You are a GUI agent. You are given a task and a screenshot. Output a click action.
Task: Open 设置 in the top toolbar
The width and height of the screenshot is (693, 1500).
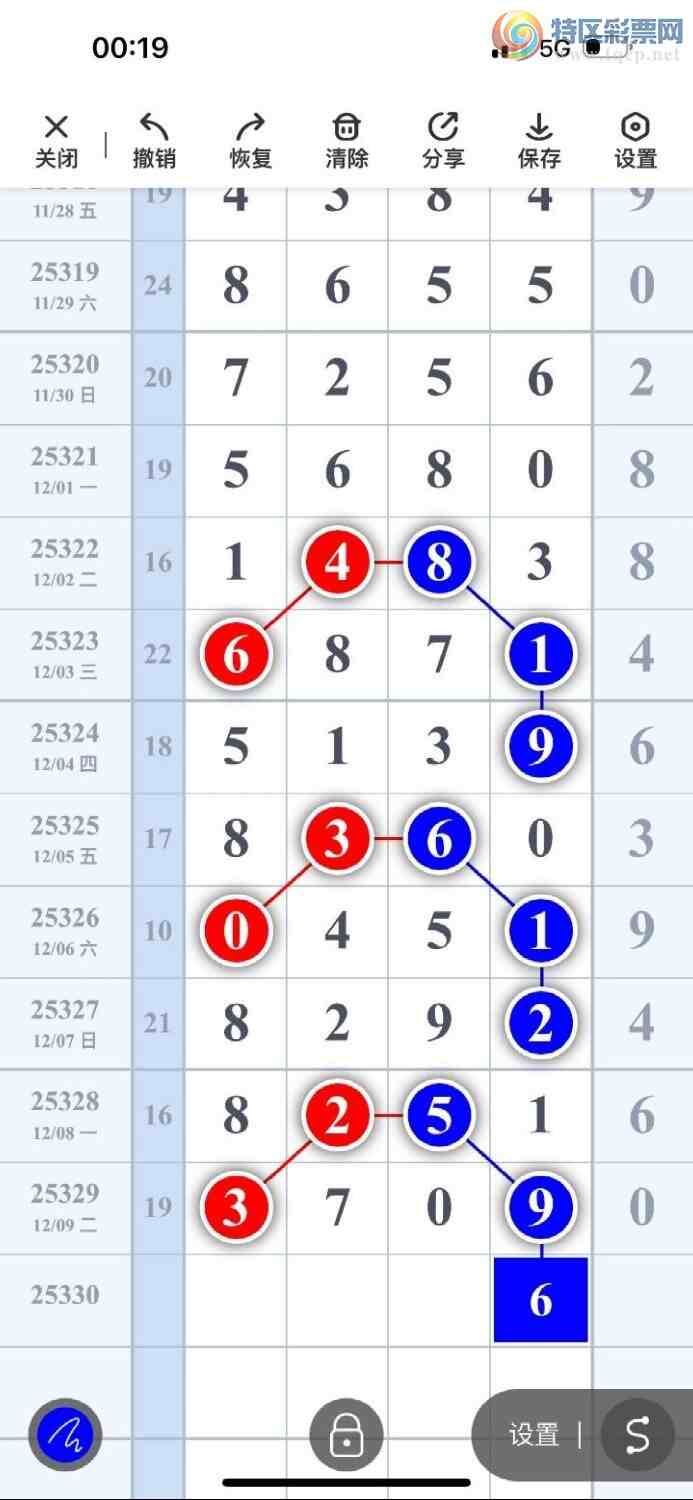point(635,141)
